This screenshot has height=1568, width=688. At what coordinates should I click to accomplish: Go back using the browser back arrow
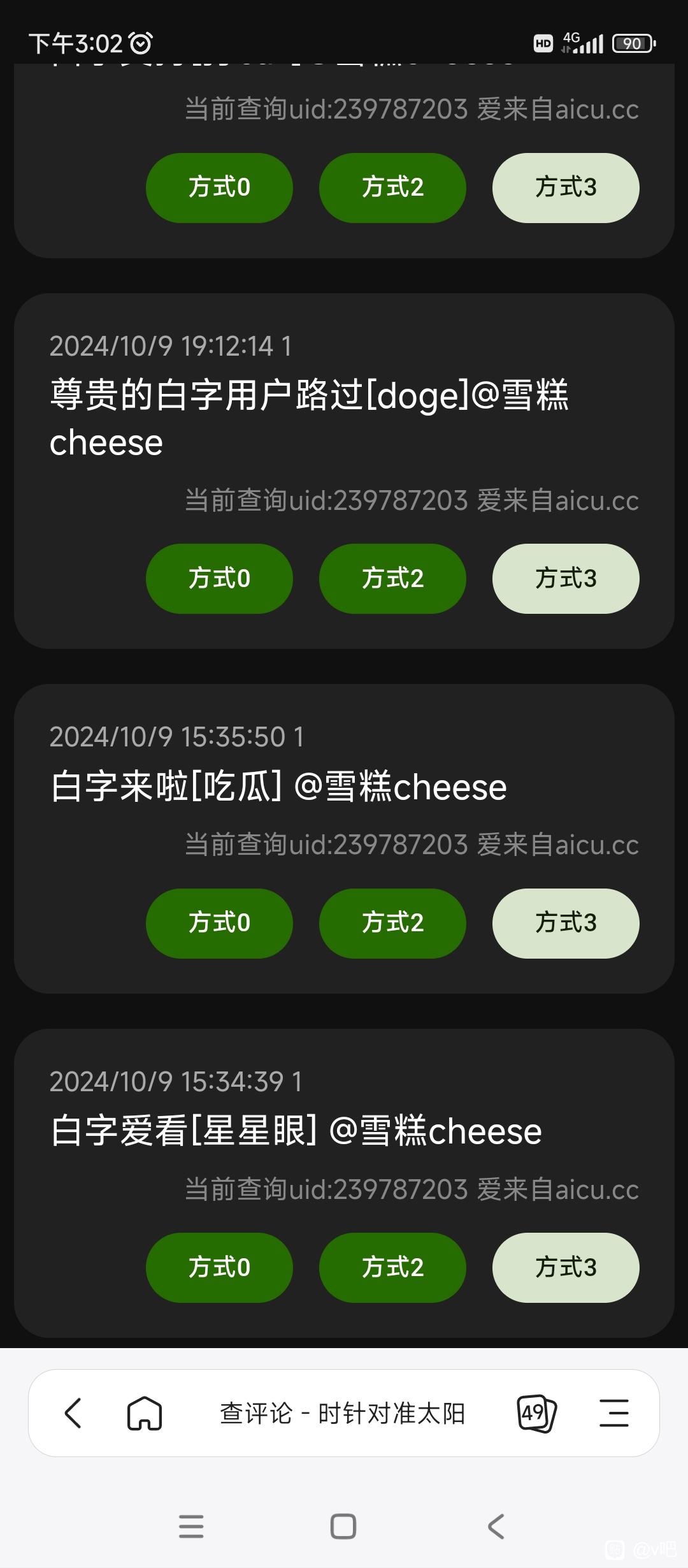(x=74, y=1412)
